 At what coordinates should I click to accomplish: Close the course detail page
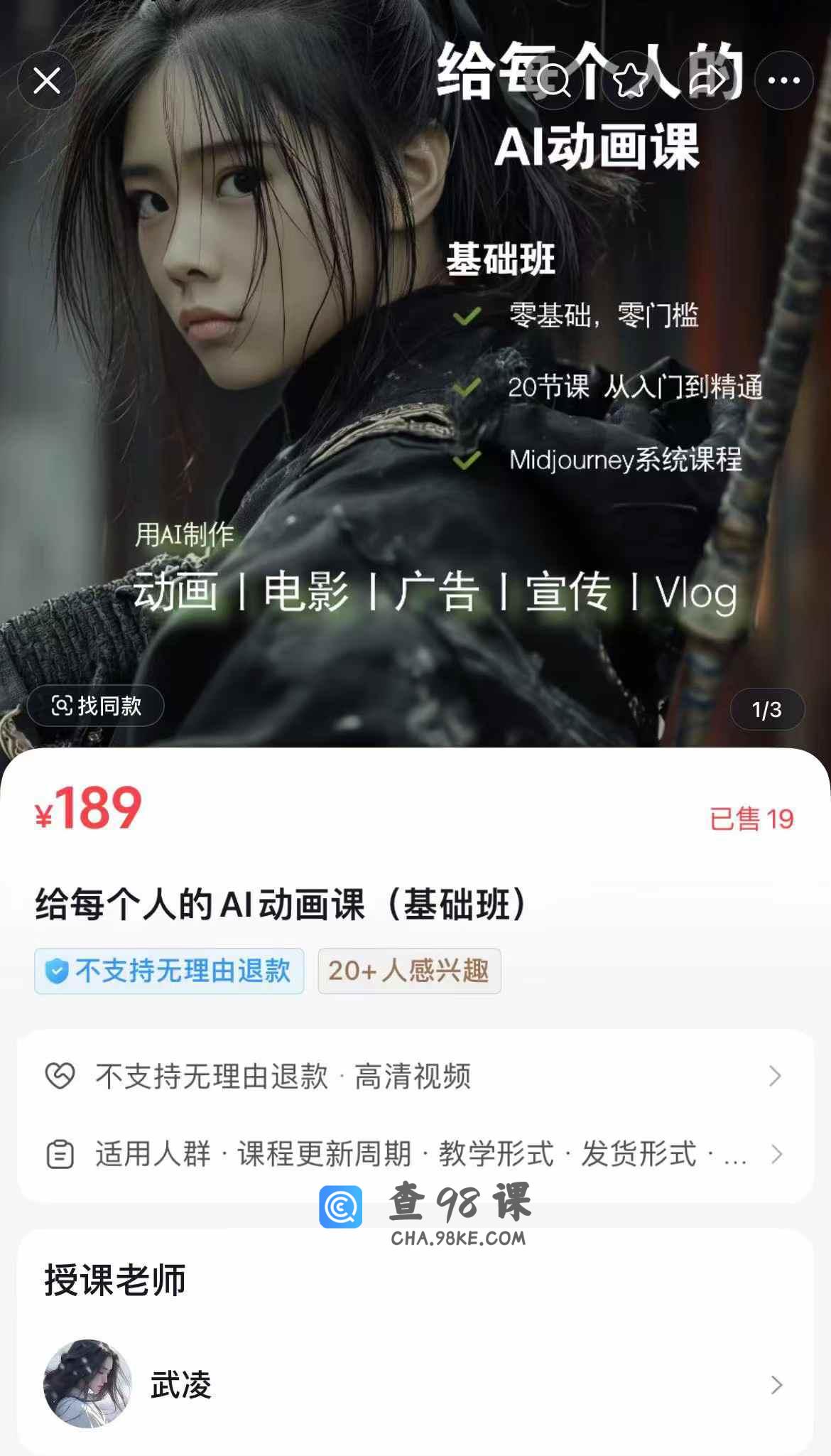pos(47,80)
